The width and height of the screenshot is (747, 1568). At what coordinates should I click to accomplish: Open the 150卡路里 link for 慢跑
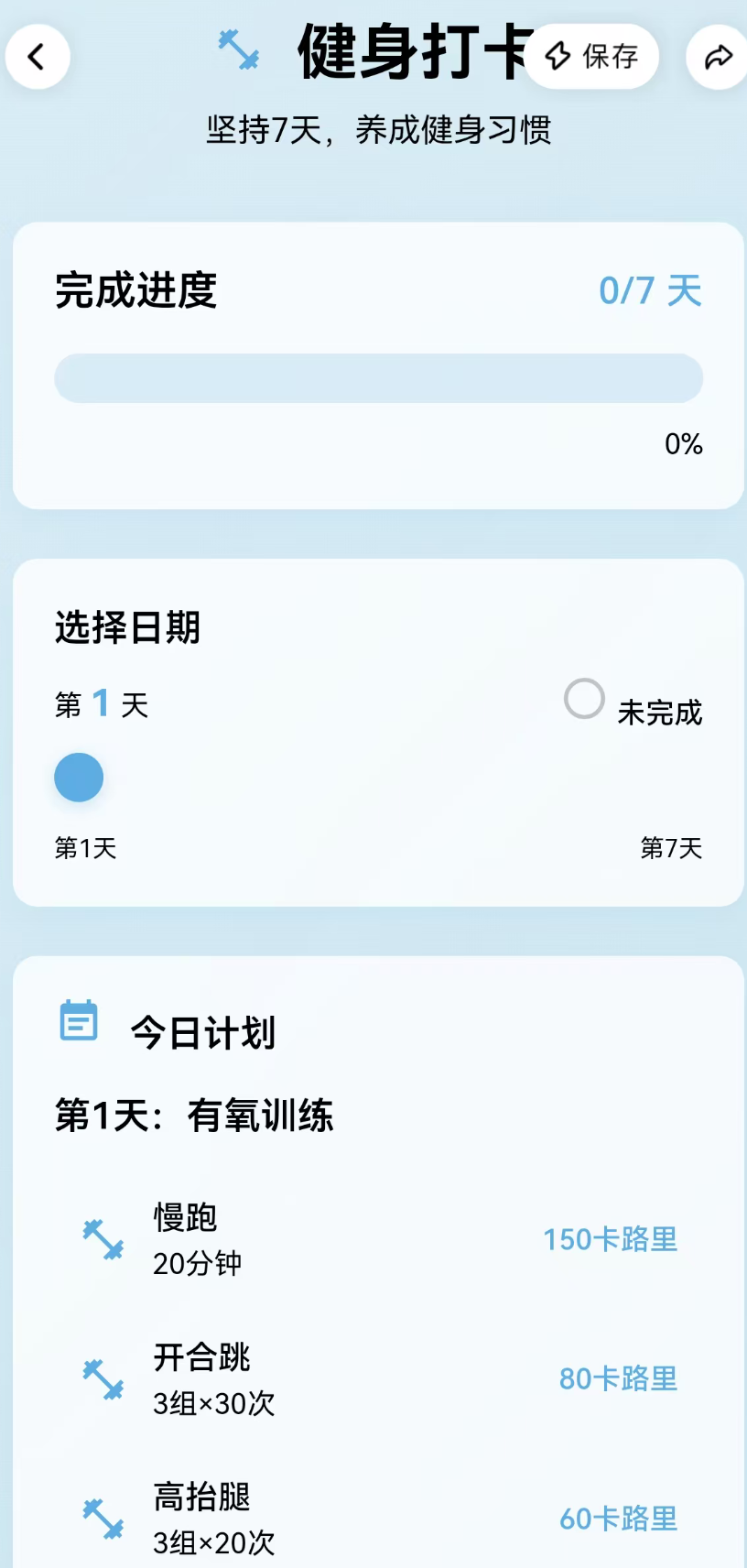pyautogui.click(x=610, y=1239)
